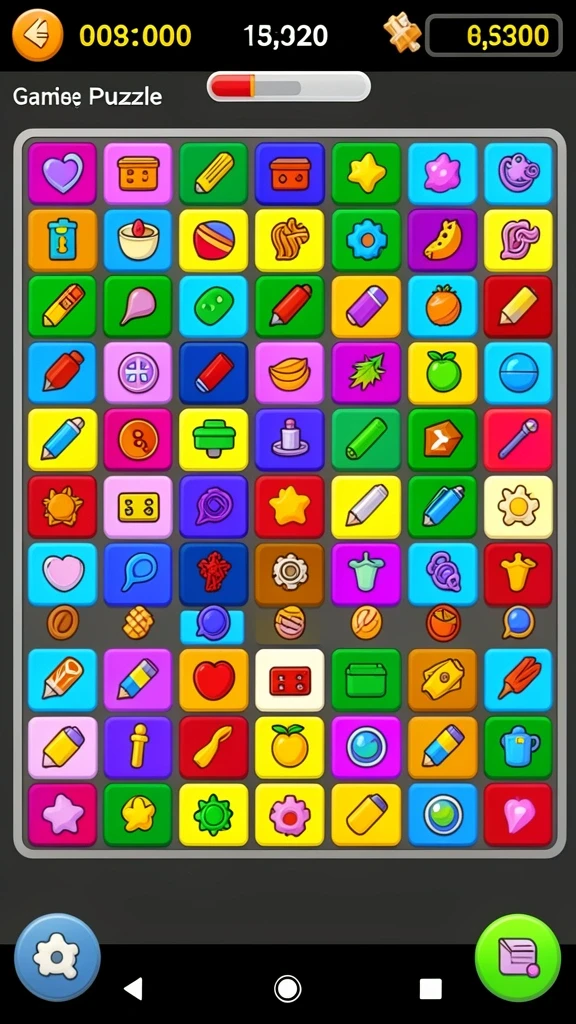Viewport: 576px width, 1024px height.
Task: Select the purple heart tile on magenta
Action: [x=62, y=174]
